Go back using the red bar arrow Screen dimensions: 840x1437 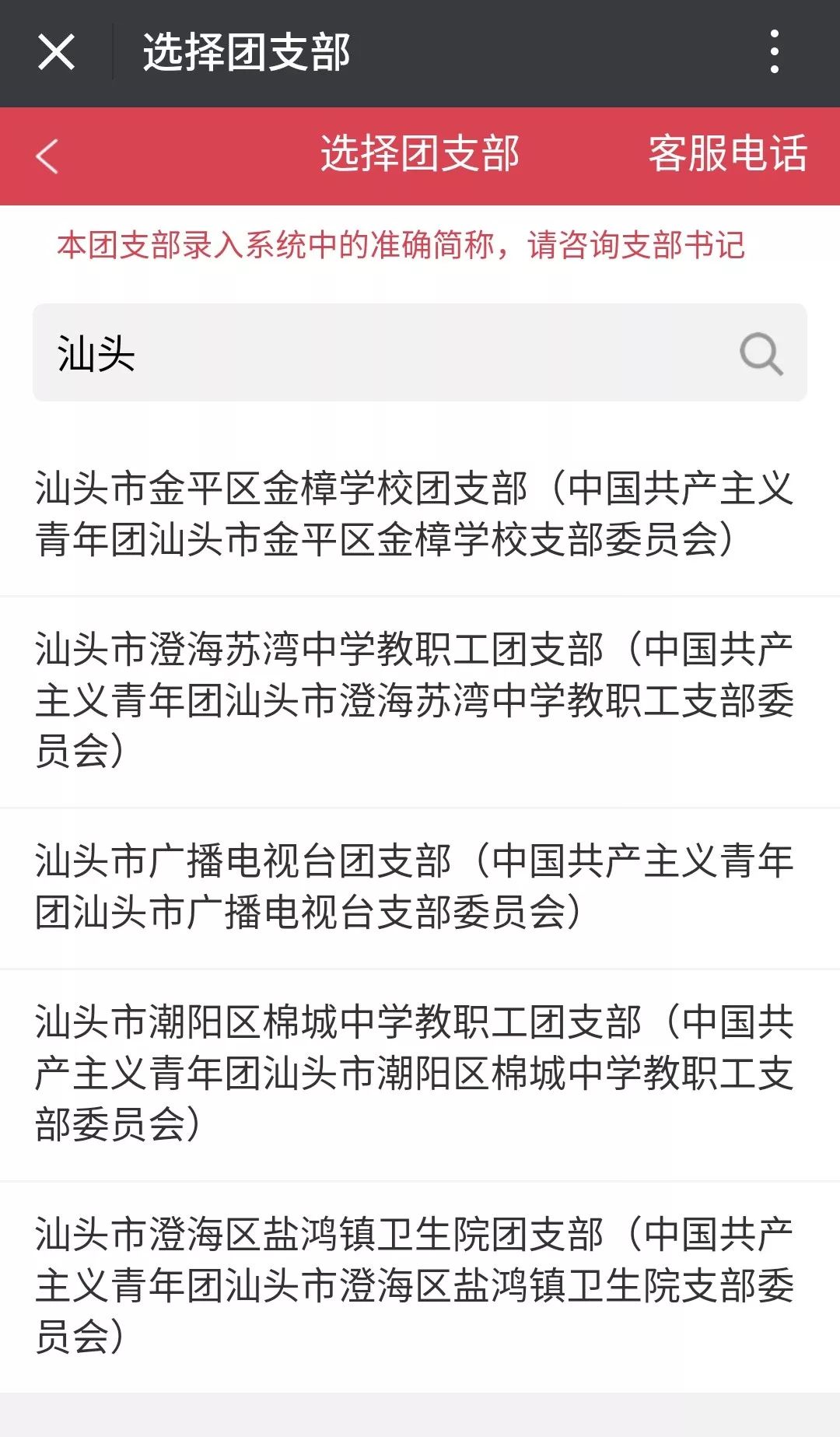47,156
